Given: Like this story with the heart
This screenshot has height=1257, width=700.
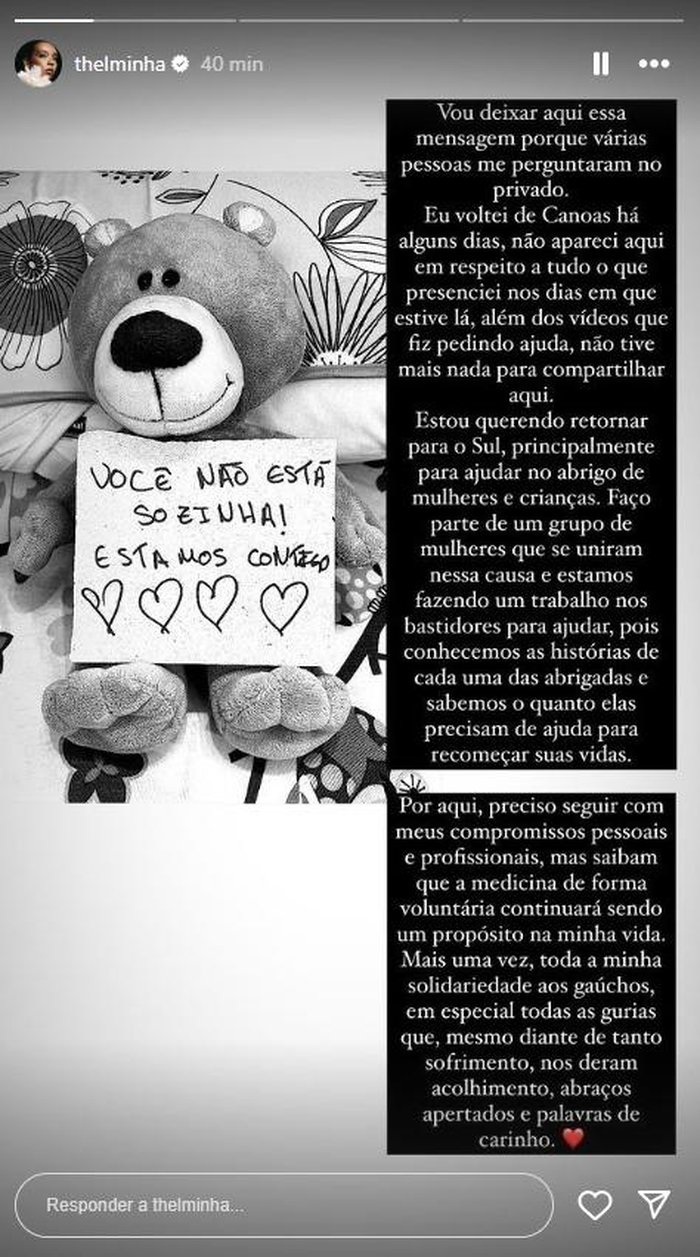Looking at the screenshot, I should pos(595,1205).
